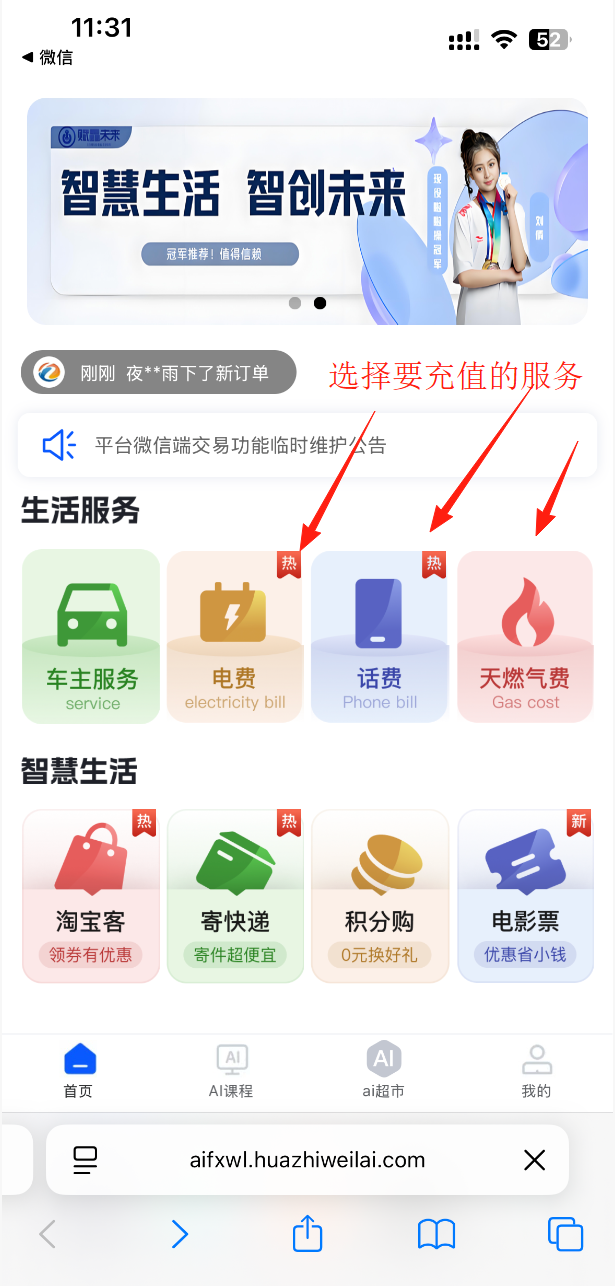Open 积分购 points shopping
The height and width of the screenshot is (1286, 615).
pyautogui.click(x=379, y=896)
